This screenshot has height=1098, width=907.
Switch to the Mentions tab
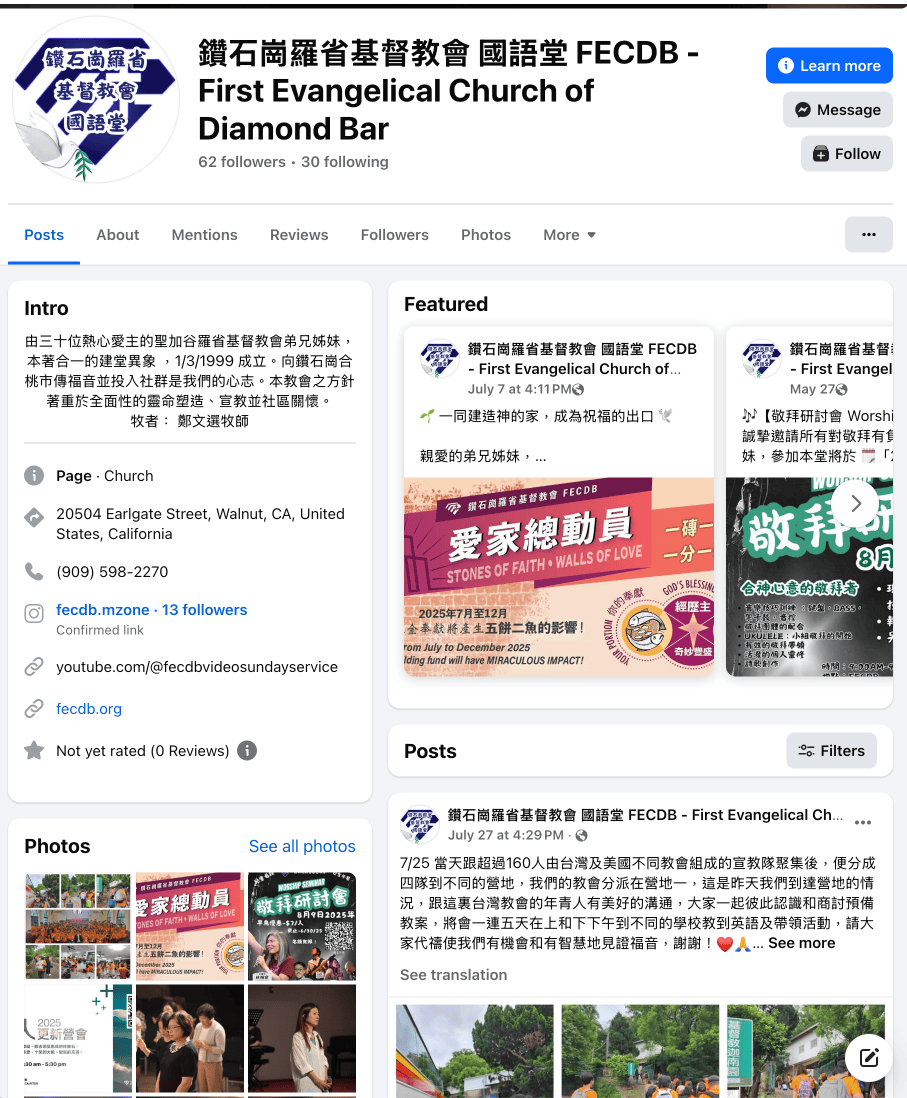[204, 235]
